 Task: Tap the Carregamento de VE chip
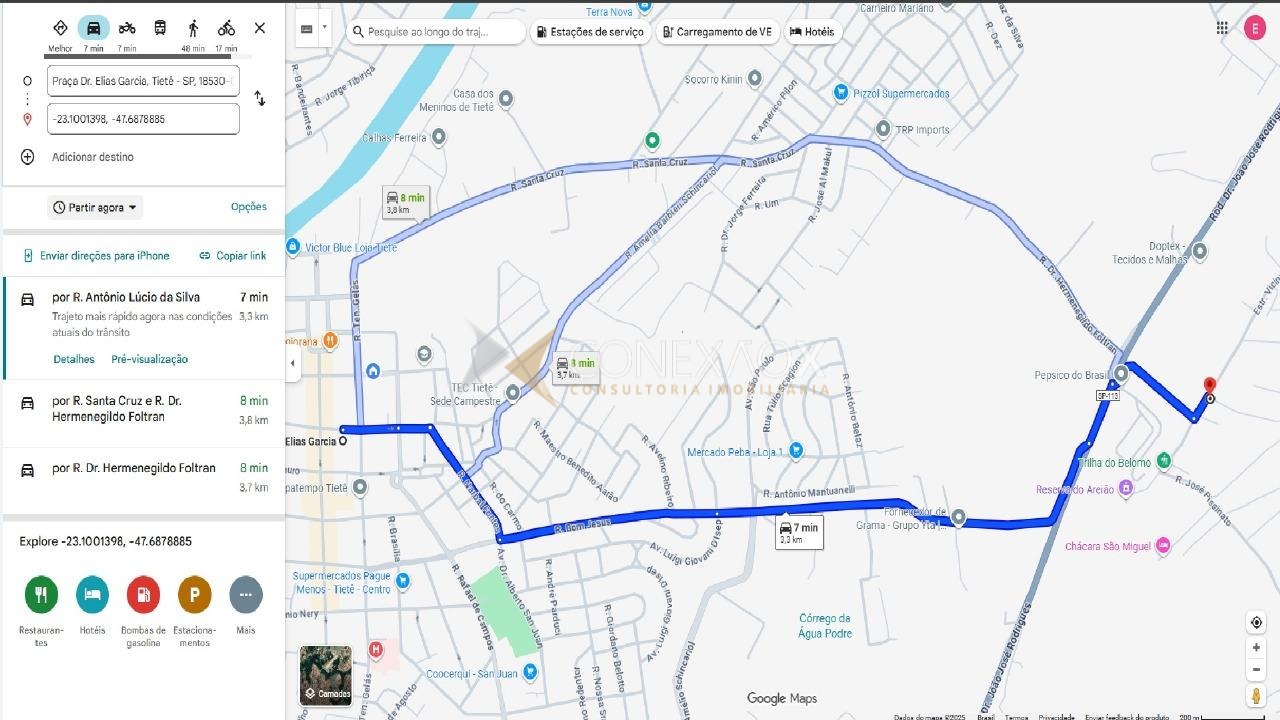(717, 32)
